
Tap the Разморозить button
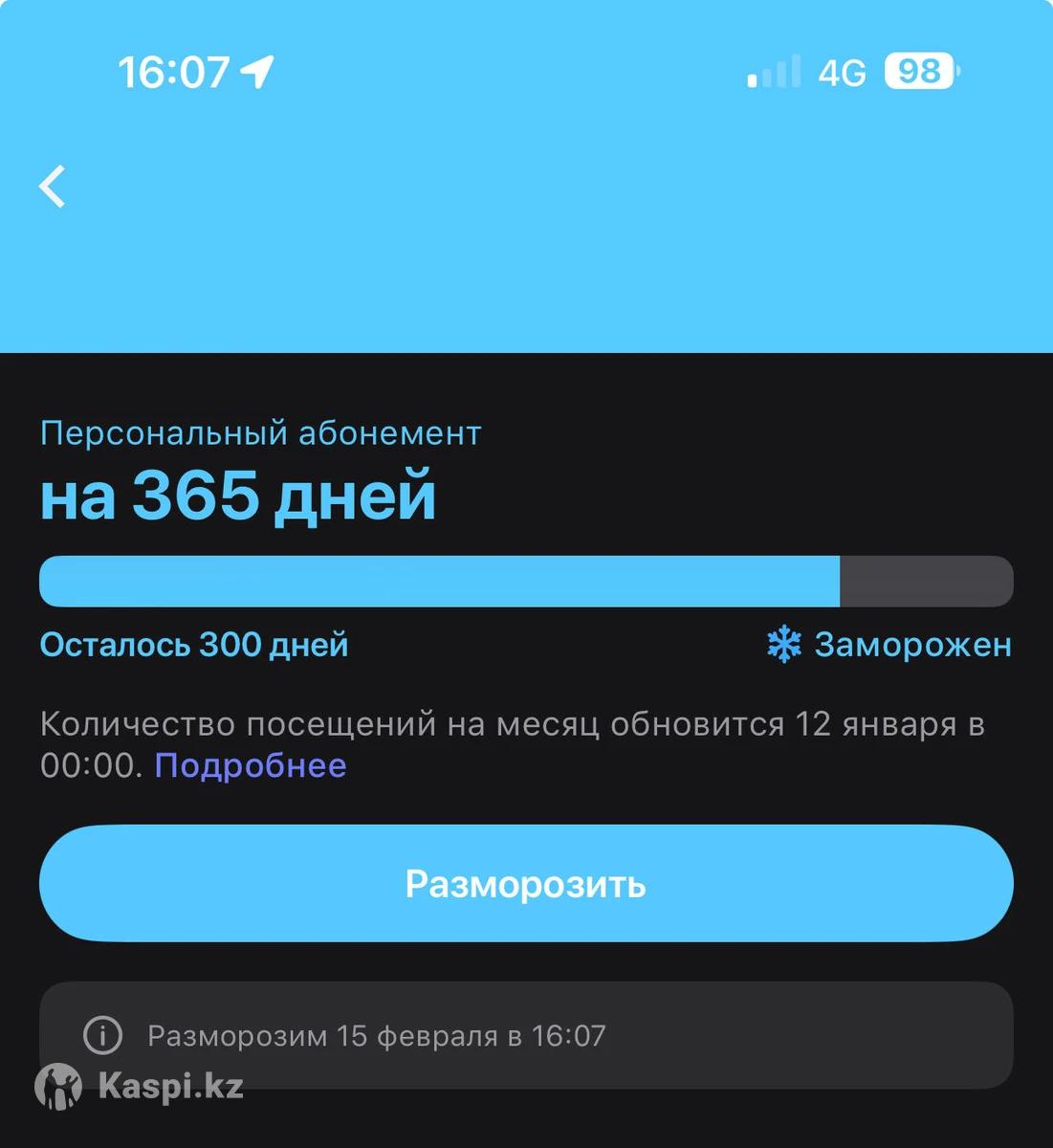(x=526, y=883)
